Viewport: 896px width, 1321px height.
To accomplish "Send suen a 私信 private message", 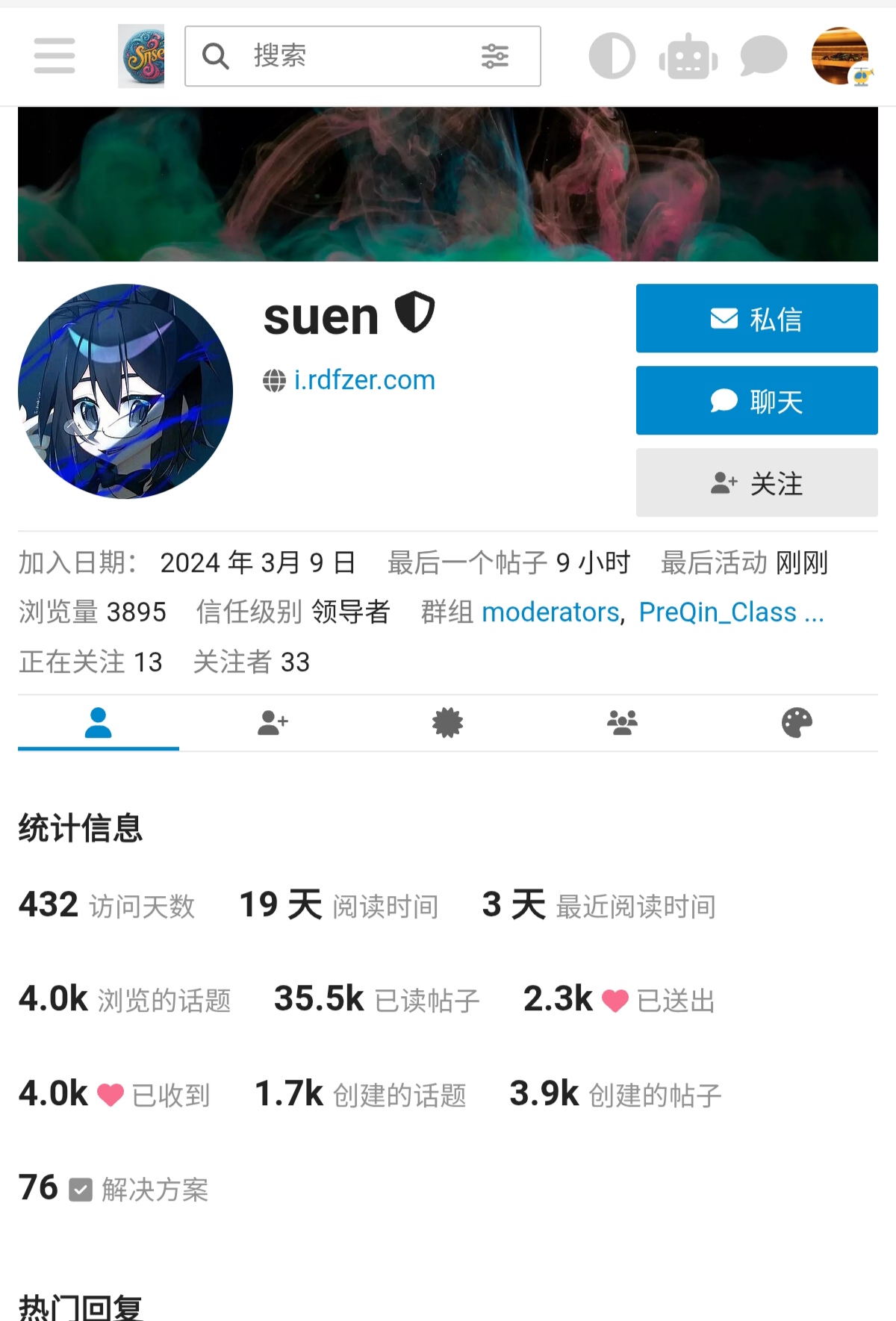I will point(756,319).
